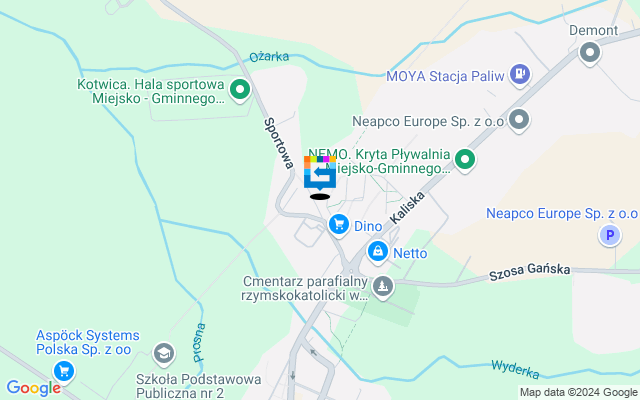Open the Dino store marker
The height and width of the screenshot is (400, 640).
[x=339, y=225]
